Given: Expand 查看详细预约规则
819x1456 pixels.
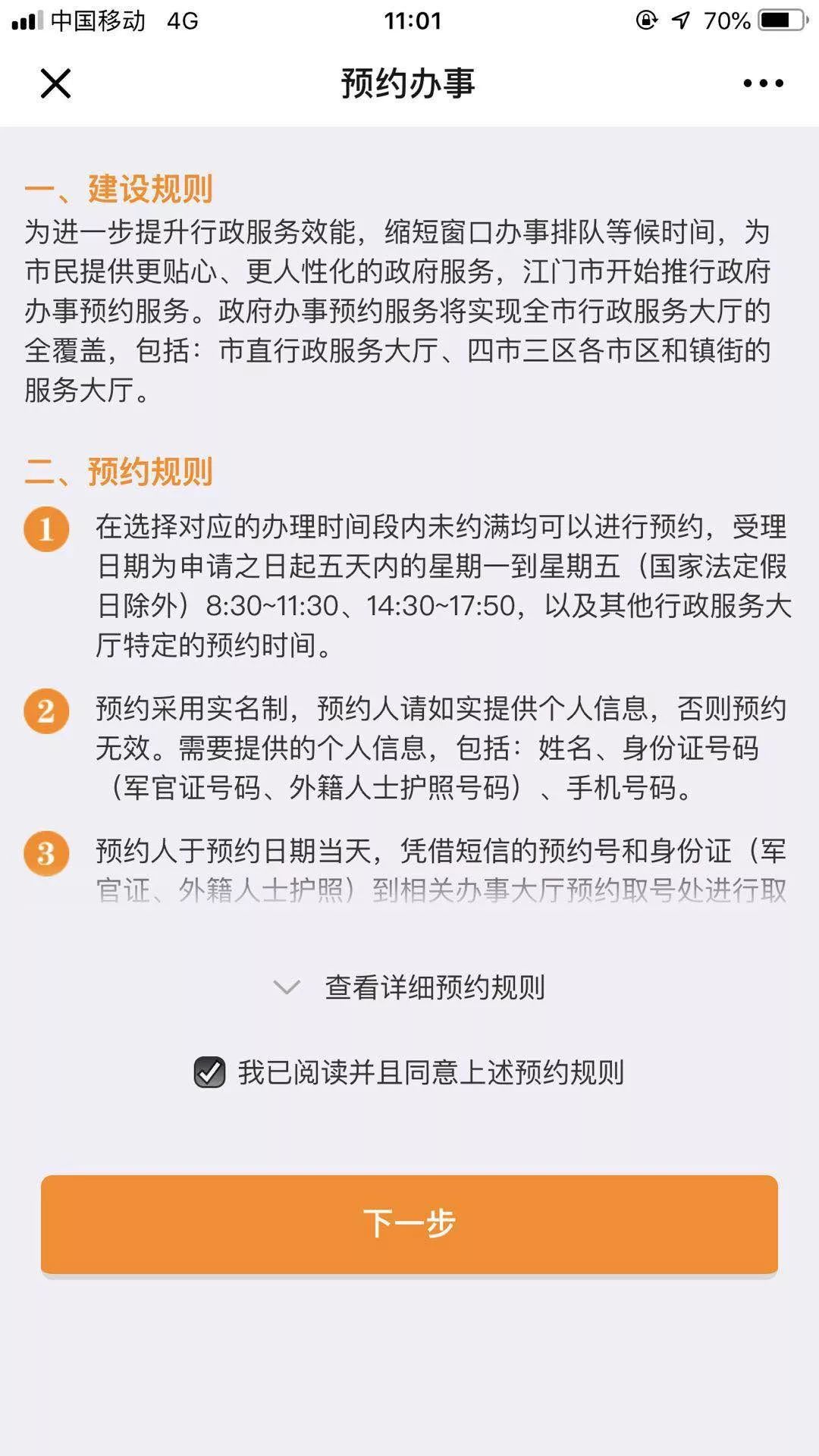Looking at the screenshot, I should (409, 987).
